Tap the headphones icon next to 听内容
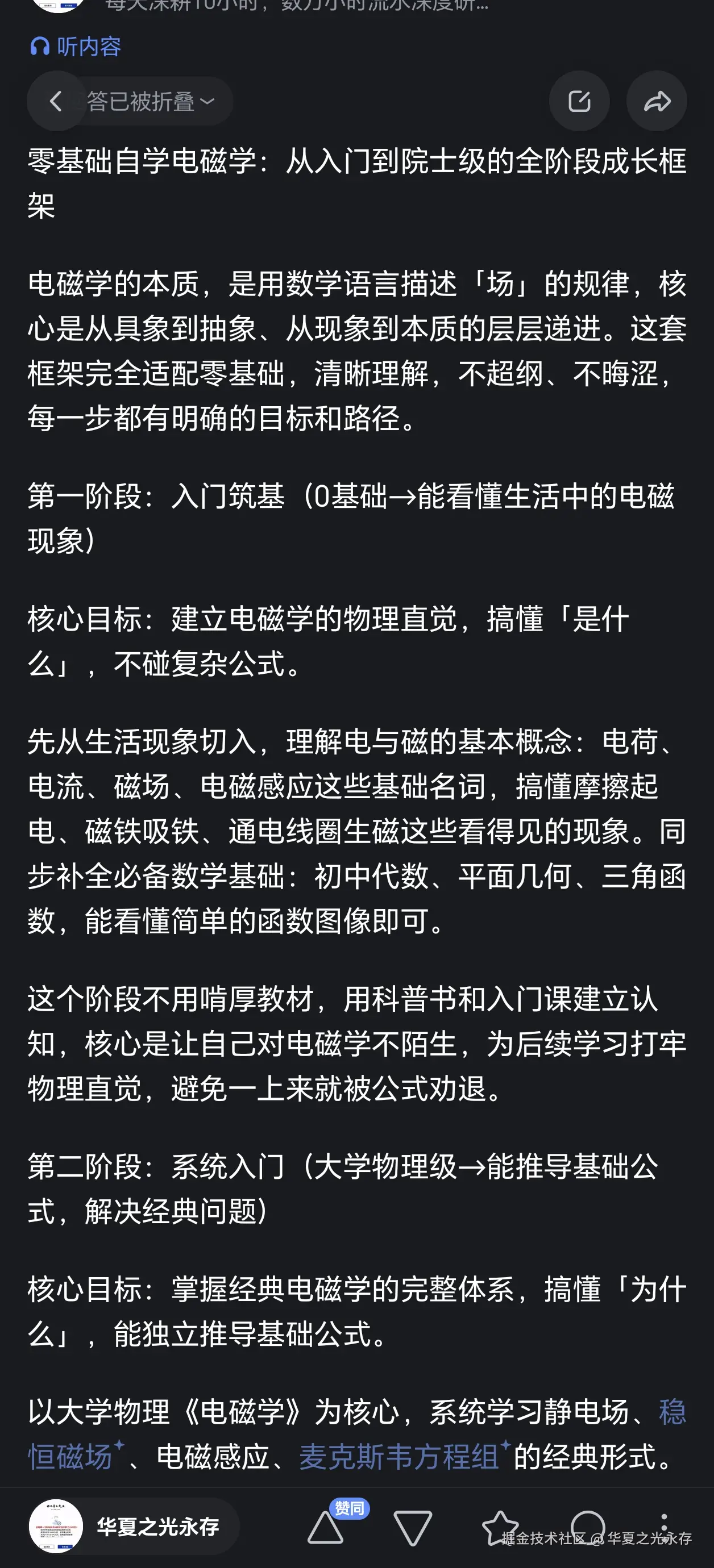Image resolution: width=714 pixels, height=1568 pixels. (40, 47)
